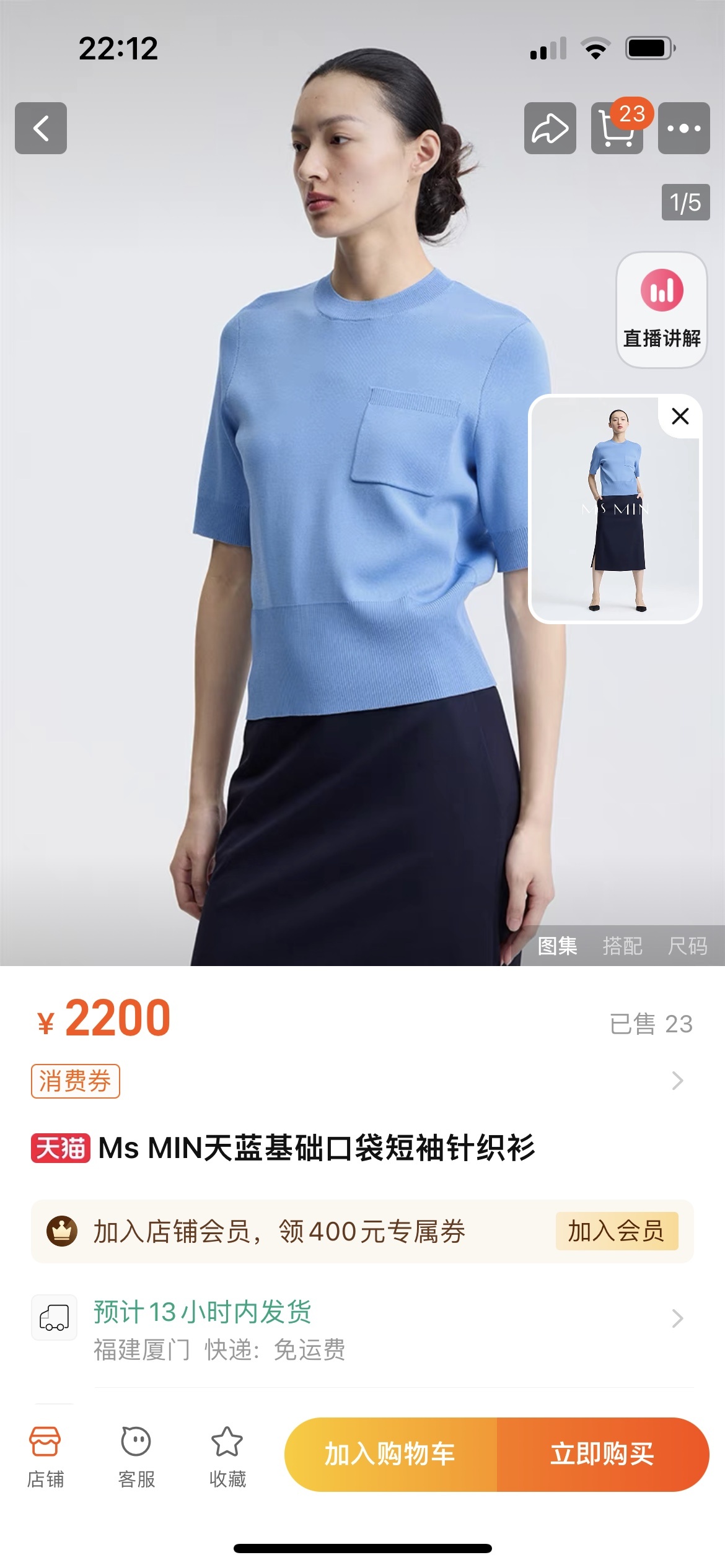The height and width of the screenshot is (1568, 725).
Task: Contact 客服 customer service
Action: pos(136,1457)
